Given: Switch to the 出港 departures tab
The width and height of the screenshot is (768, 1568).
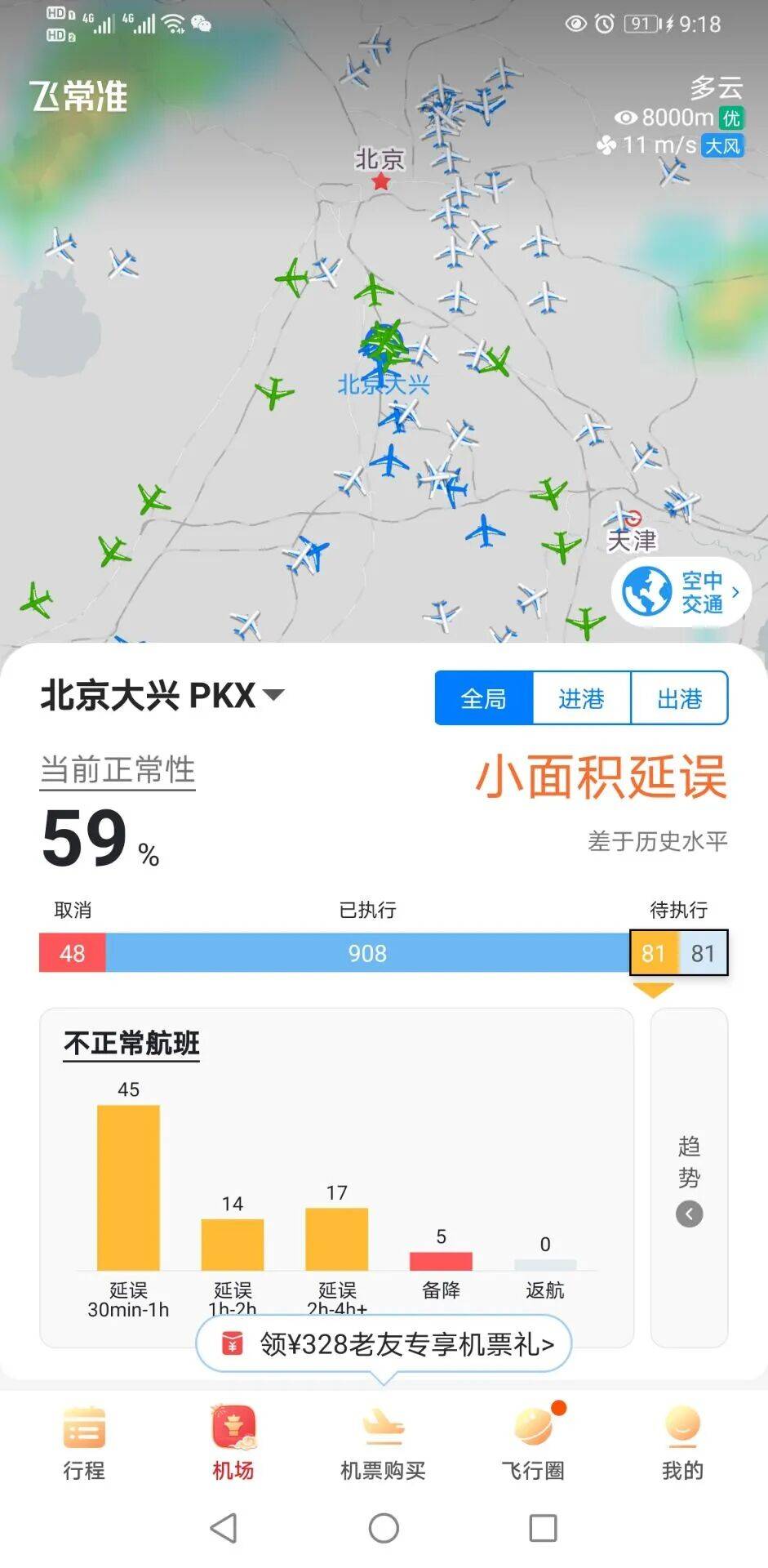Looking at the screenshot, I should pos(679,698).
